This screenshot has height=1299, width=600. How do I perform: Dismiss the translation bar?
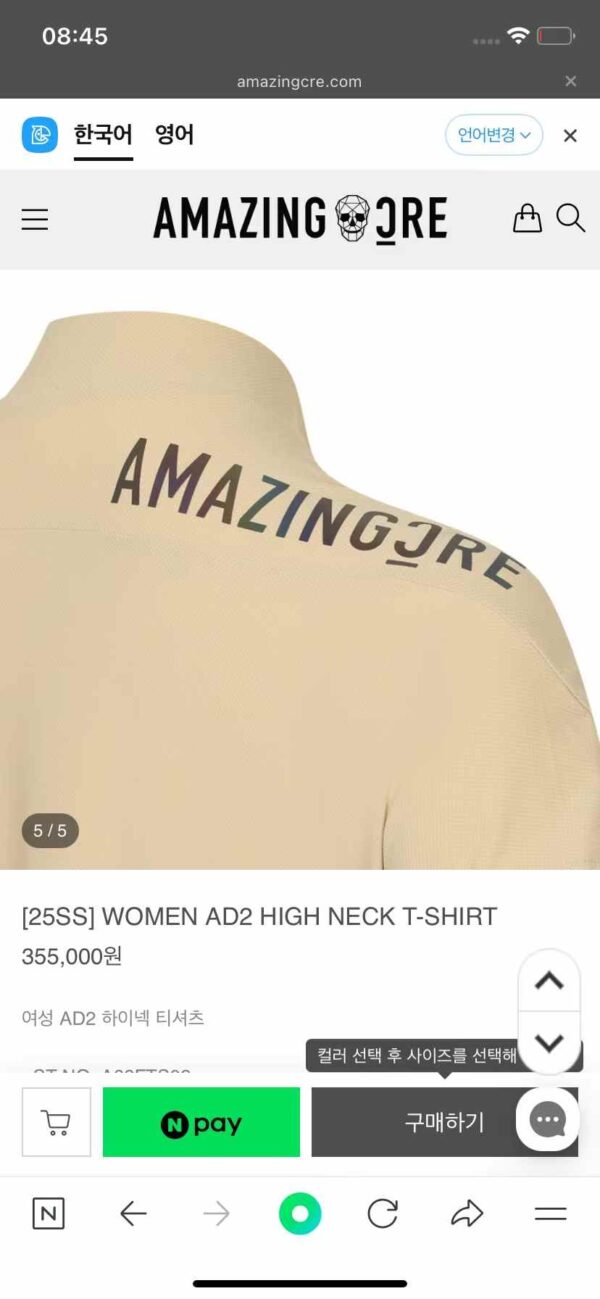click(570, 136)
